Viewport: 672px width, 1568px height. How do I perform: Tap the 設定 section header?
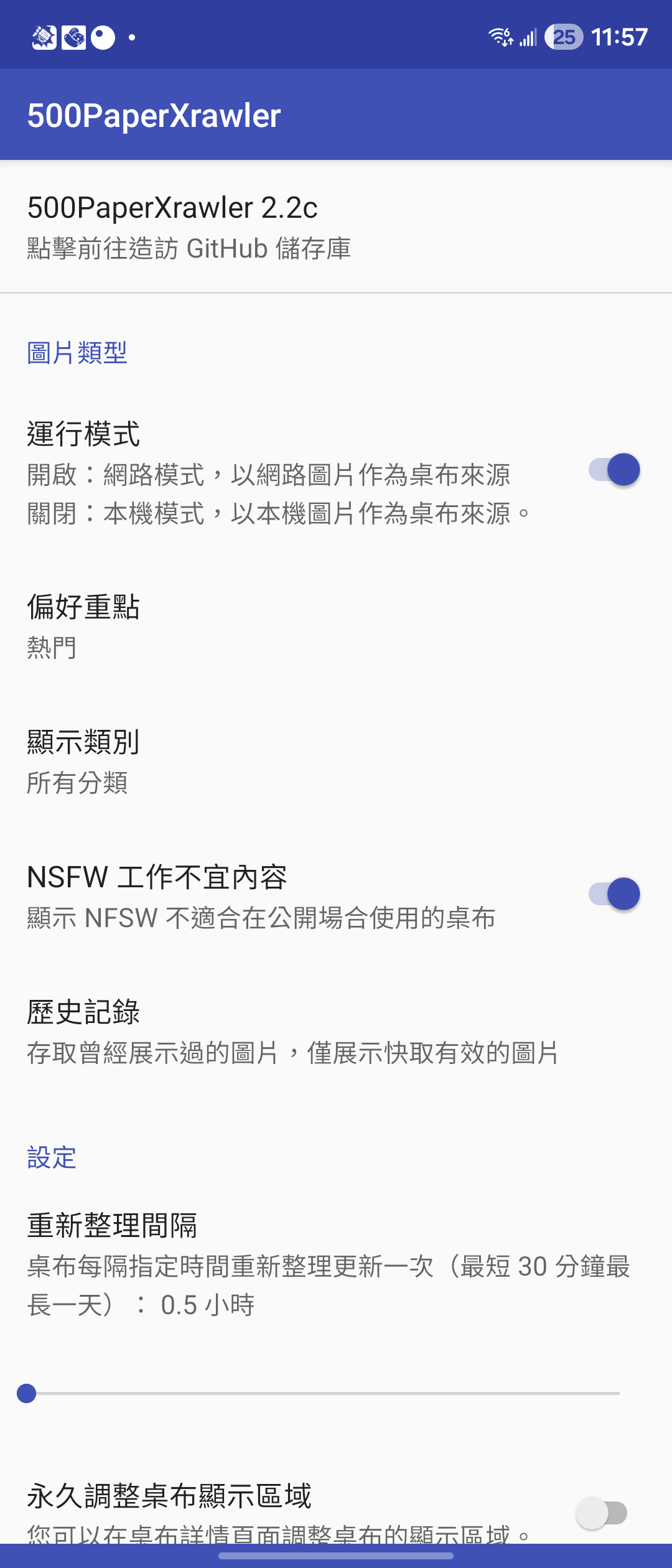52,1159
